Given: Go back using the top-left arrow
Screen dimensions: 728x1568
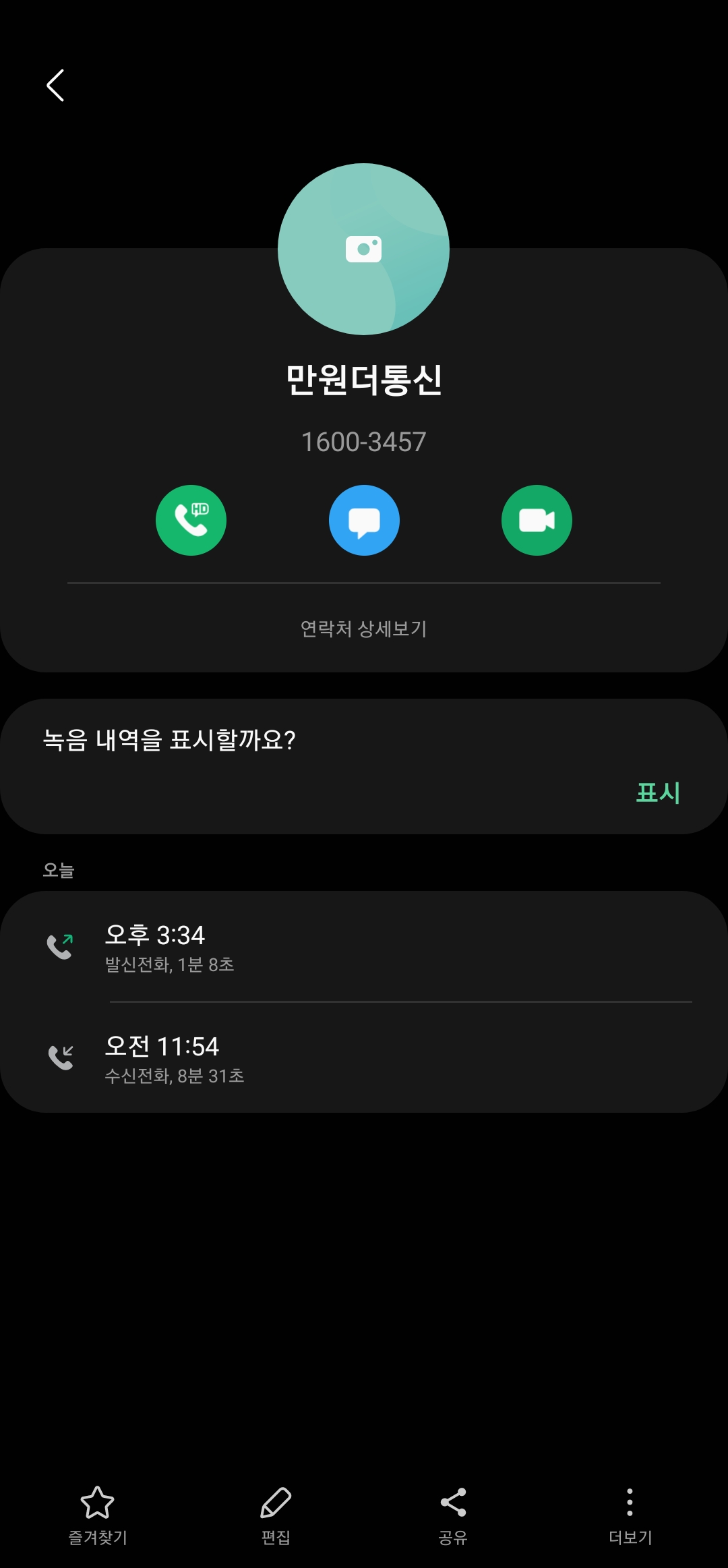Looking at the screenshot, I should coord(55,86).
